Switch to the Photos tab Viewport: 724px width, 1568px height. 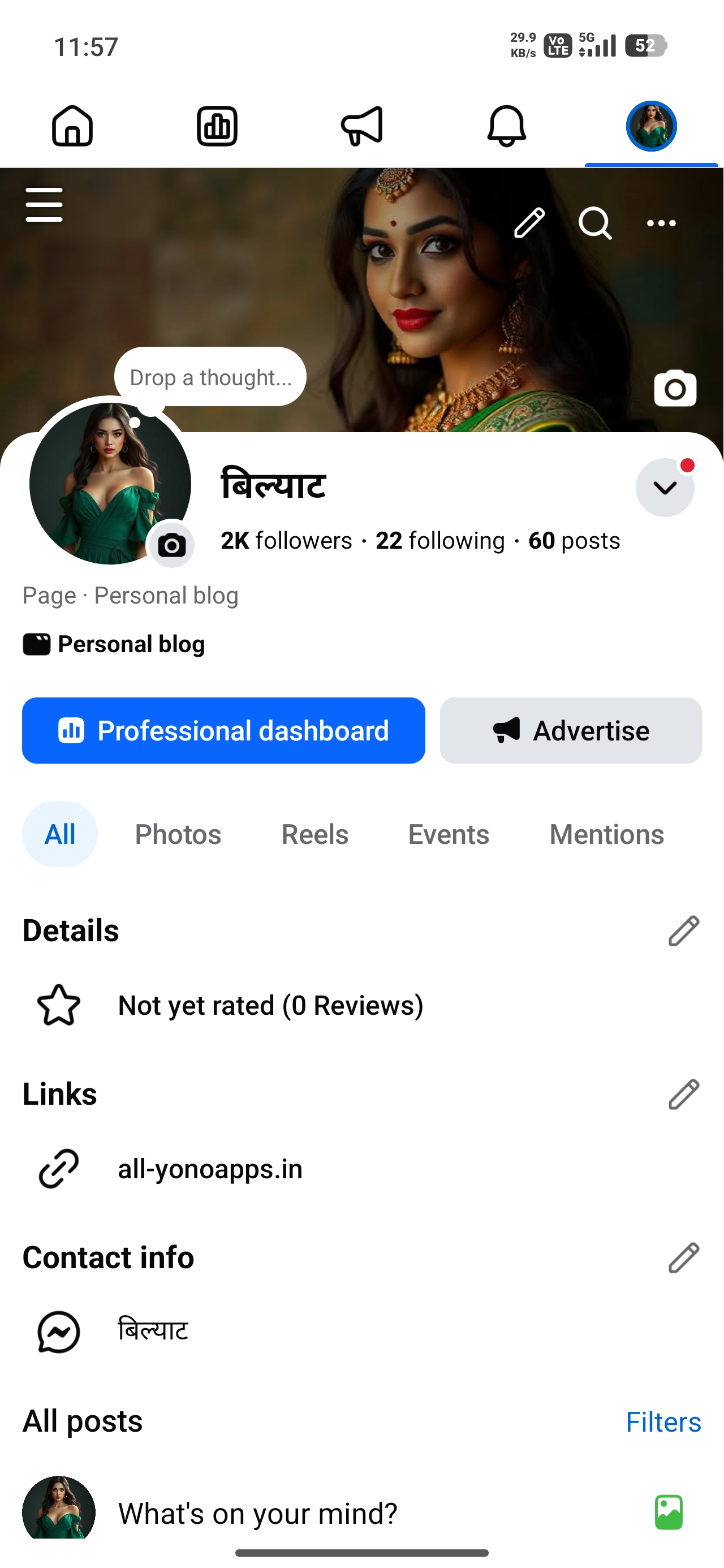click(178, 834)
